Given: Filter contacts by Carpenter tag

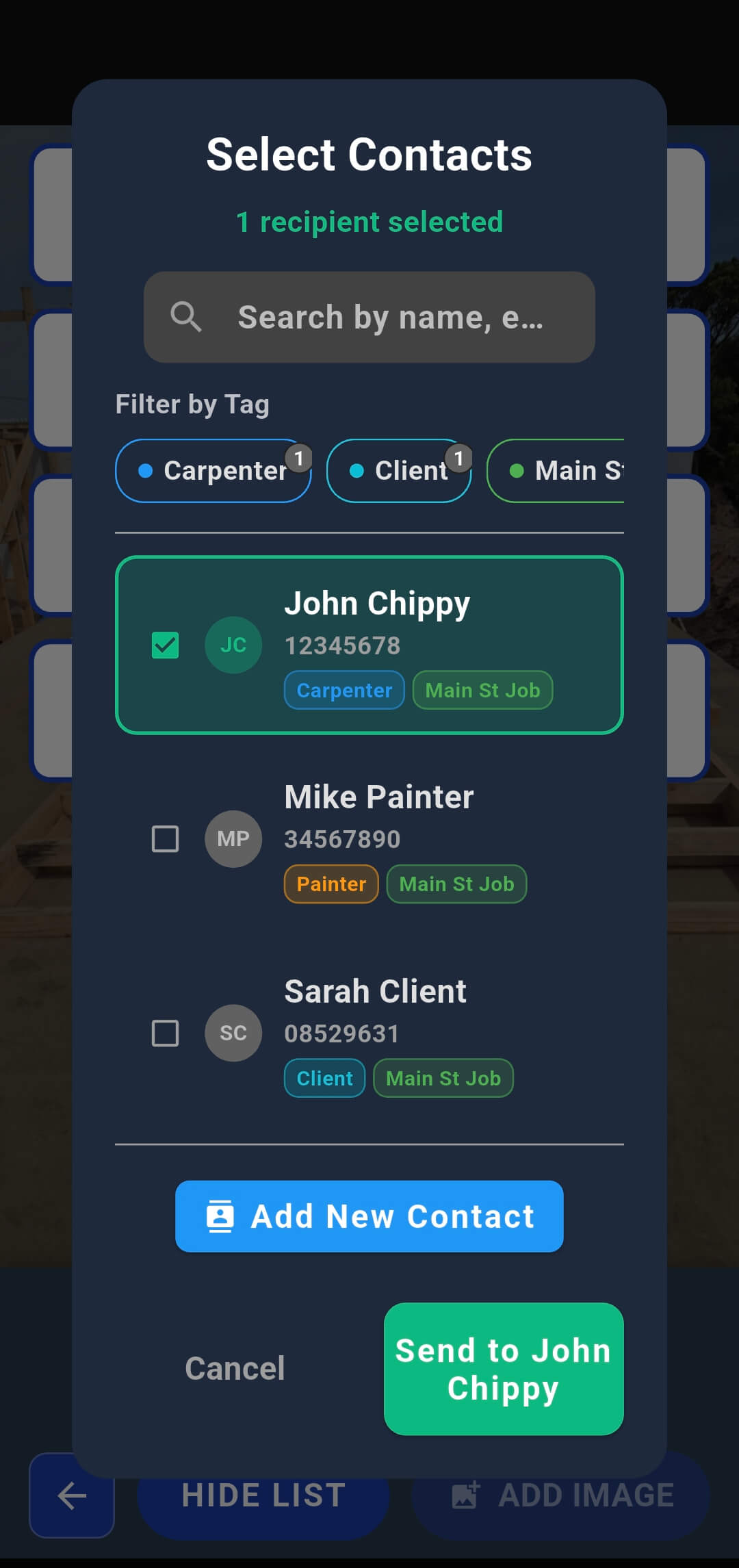Looking at the screenshot, I should point(213,471).
